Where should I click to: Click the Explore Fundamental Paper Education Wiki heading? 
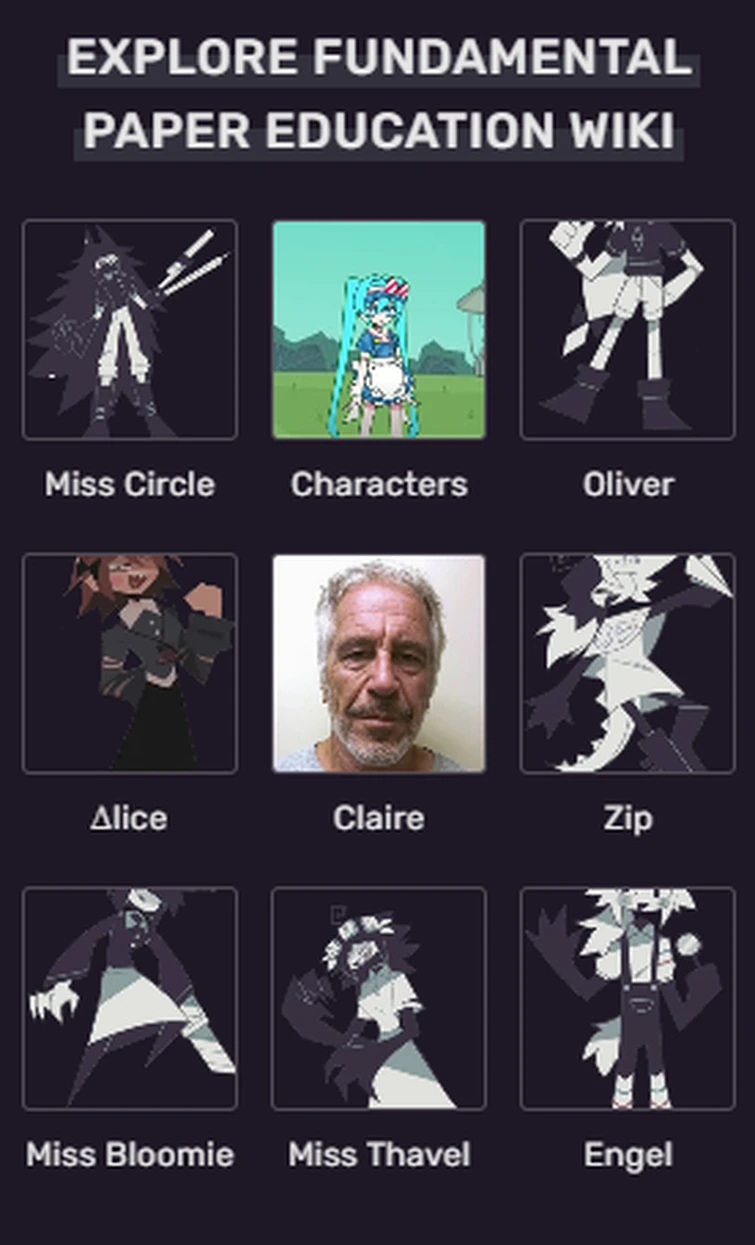[378, 93]
